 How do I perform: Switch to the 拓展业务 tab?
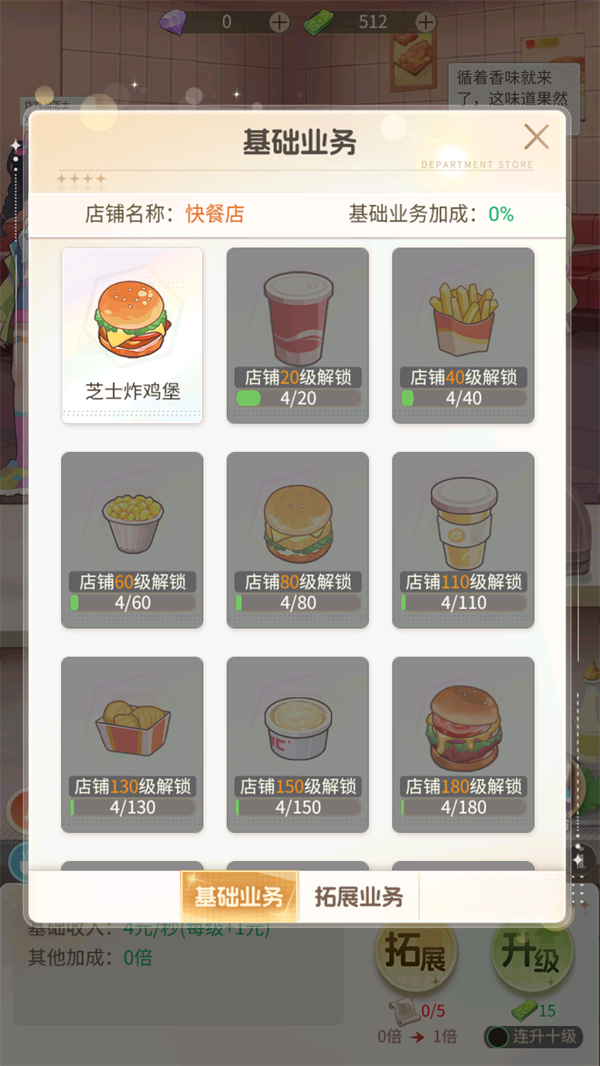pyautogui.click(x=358, y=896)
